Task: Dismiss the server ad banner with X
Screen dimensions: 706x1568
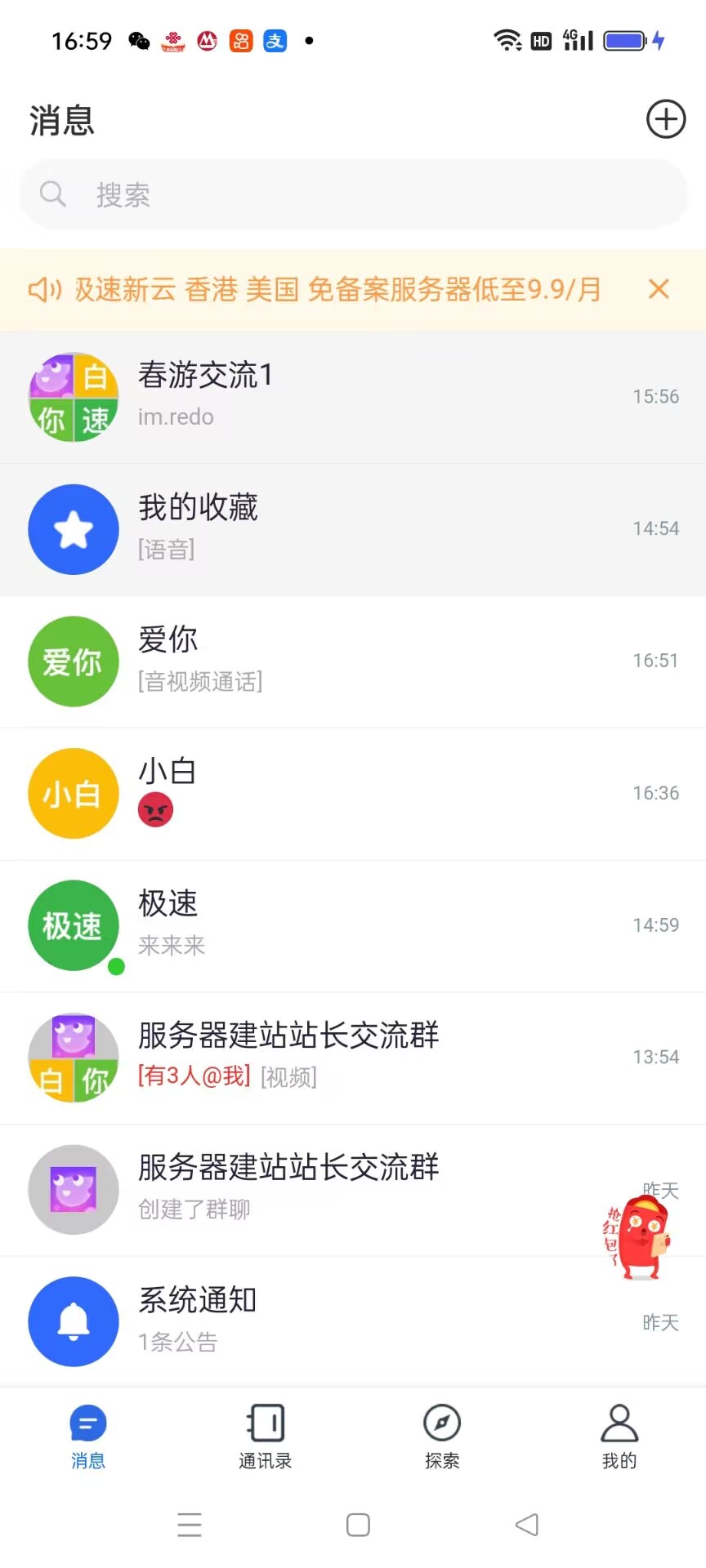Action: pos(659,290)
